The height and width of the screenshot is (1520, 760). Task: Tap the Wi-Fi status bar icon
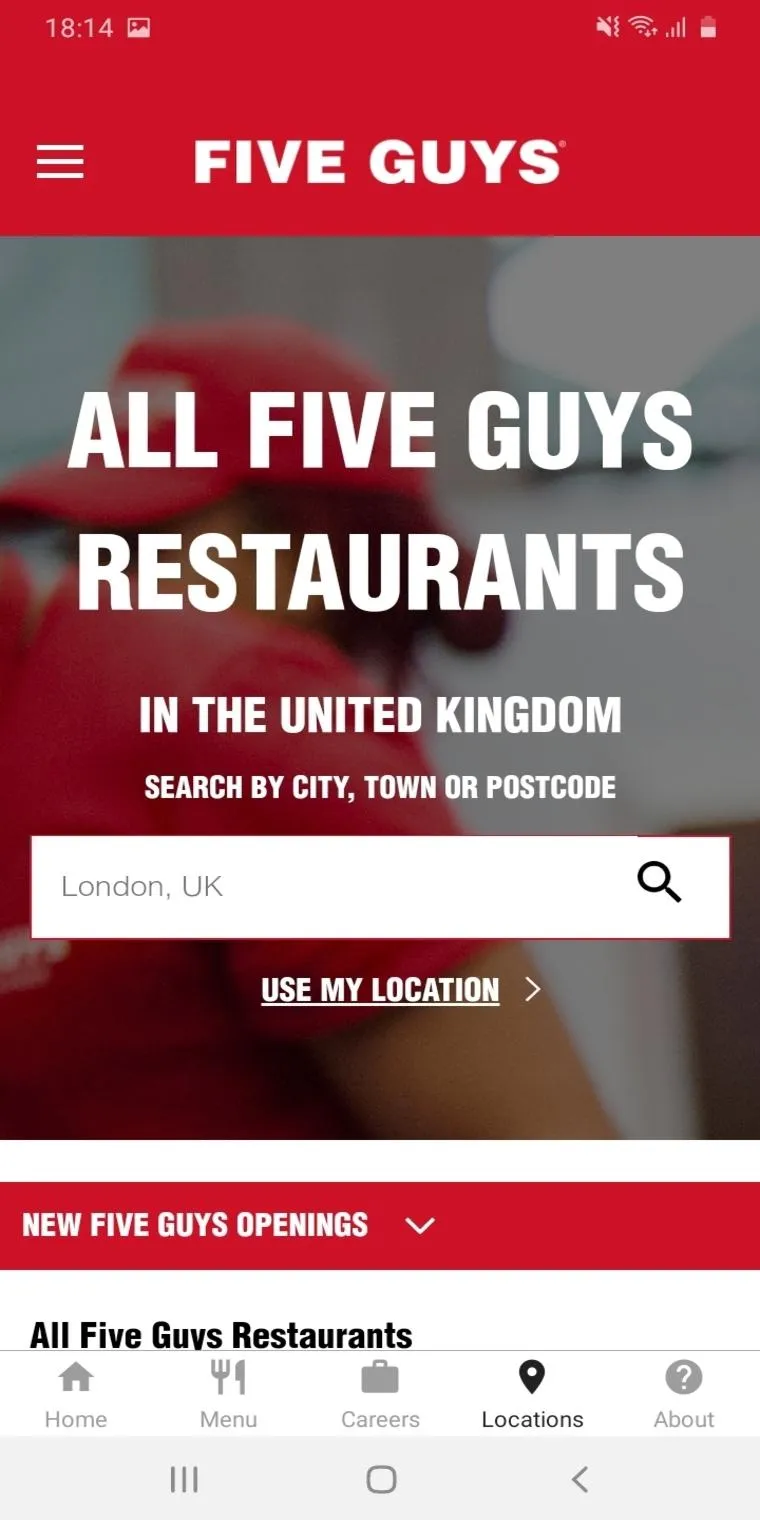[643, 27]
